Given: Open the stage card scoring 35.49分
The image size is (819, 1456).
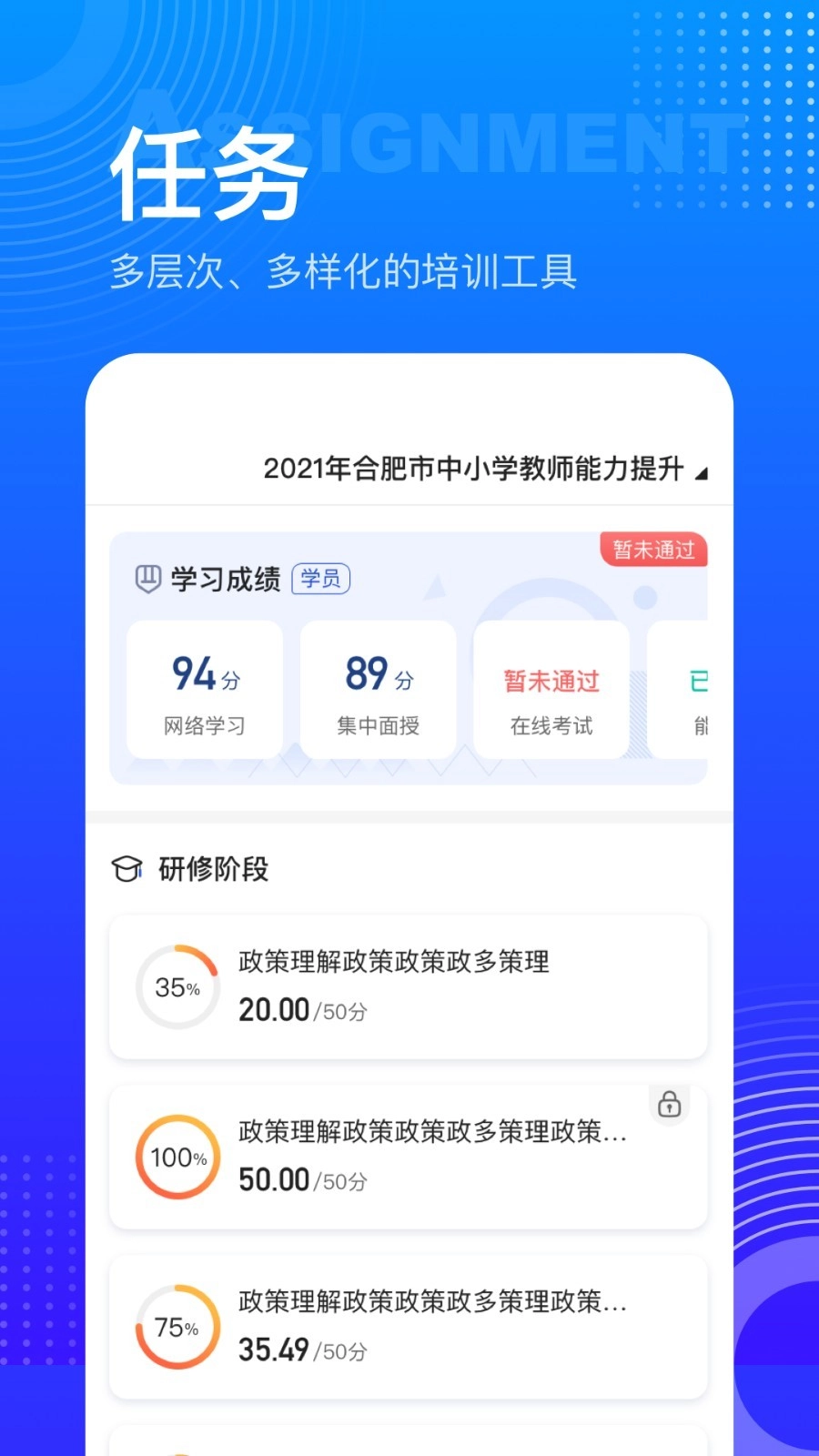Looking at the screenshot, I should [409, 1327].
